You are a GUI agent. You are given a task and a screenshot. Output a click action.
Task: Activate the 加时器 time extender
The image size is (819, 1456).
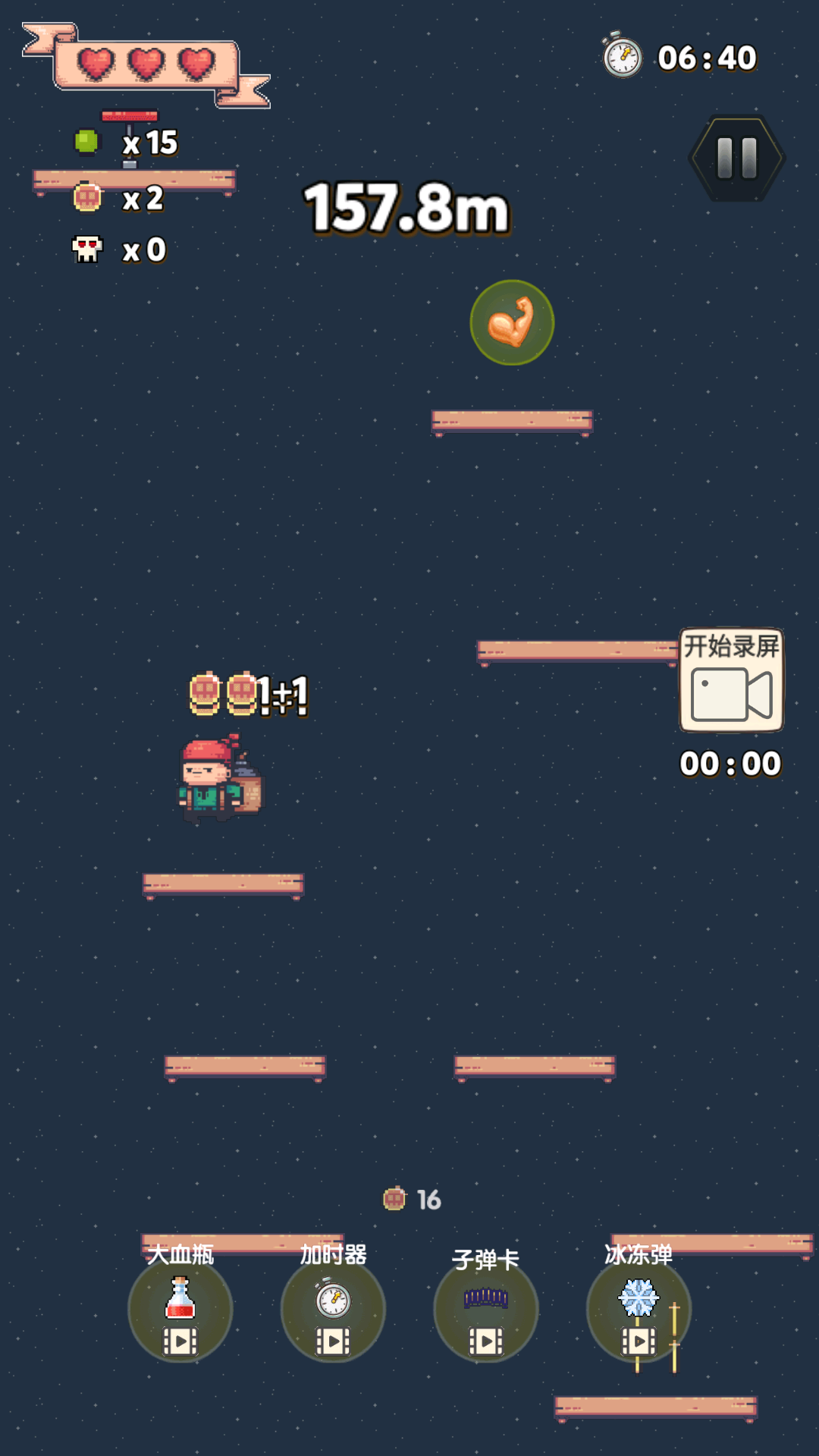[333, 1310]
